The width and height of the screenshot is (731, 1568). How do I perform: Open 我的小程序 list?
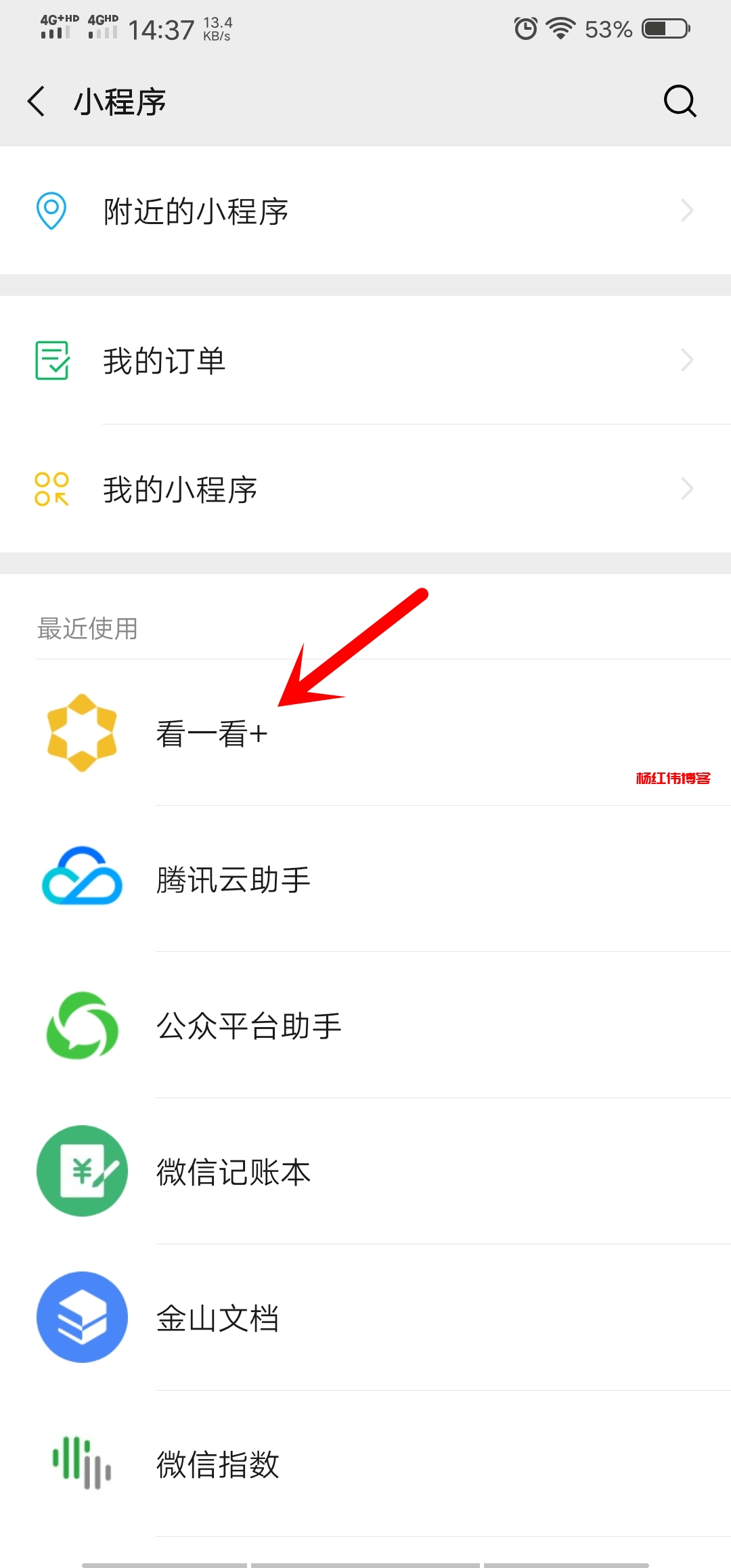coord(365,489)
